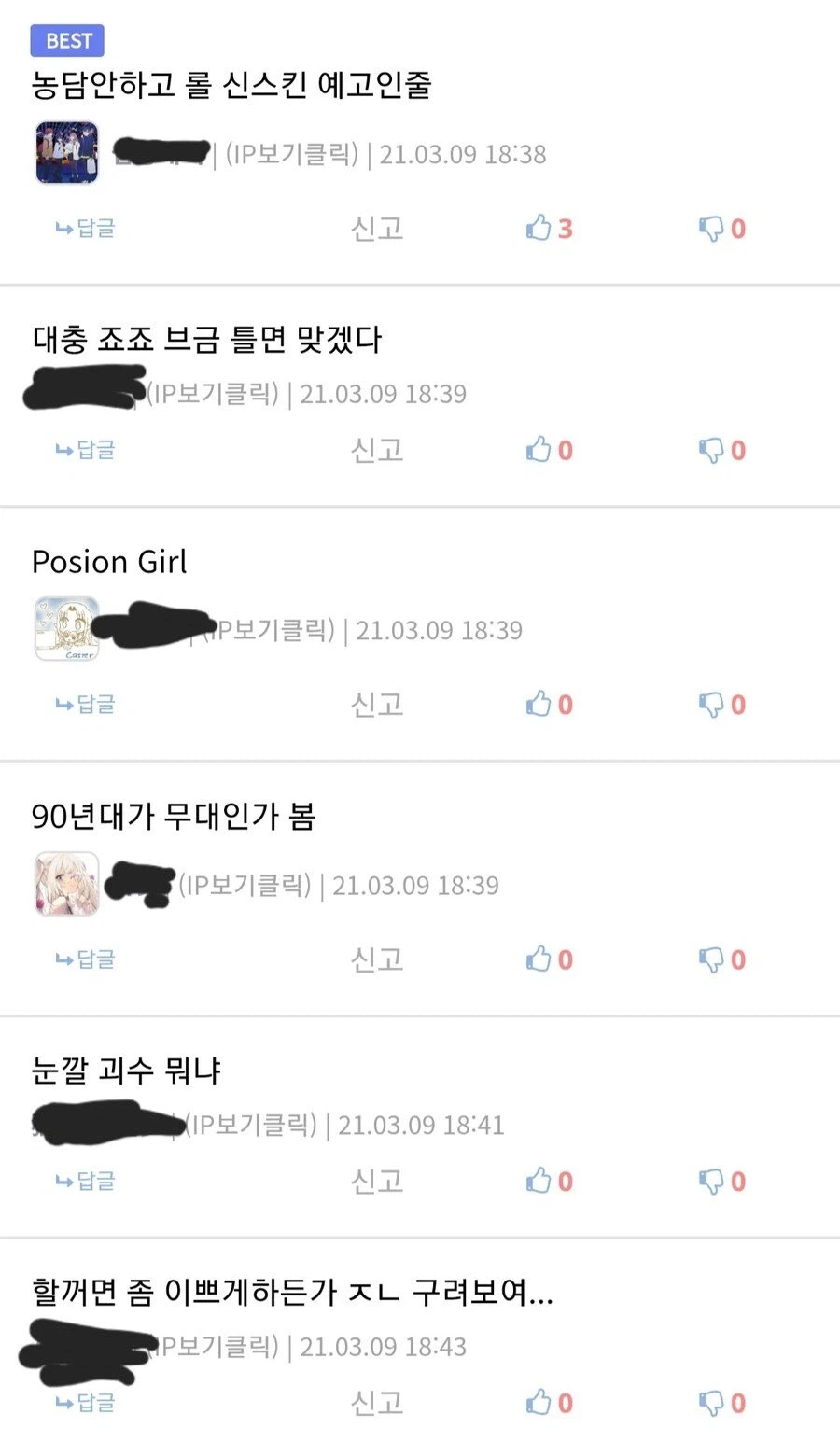This screenshot has width=840, height=1456.
Task: Upvote the 죠죠 브금 comment
Action: tap(539, 450)
